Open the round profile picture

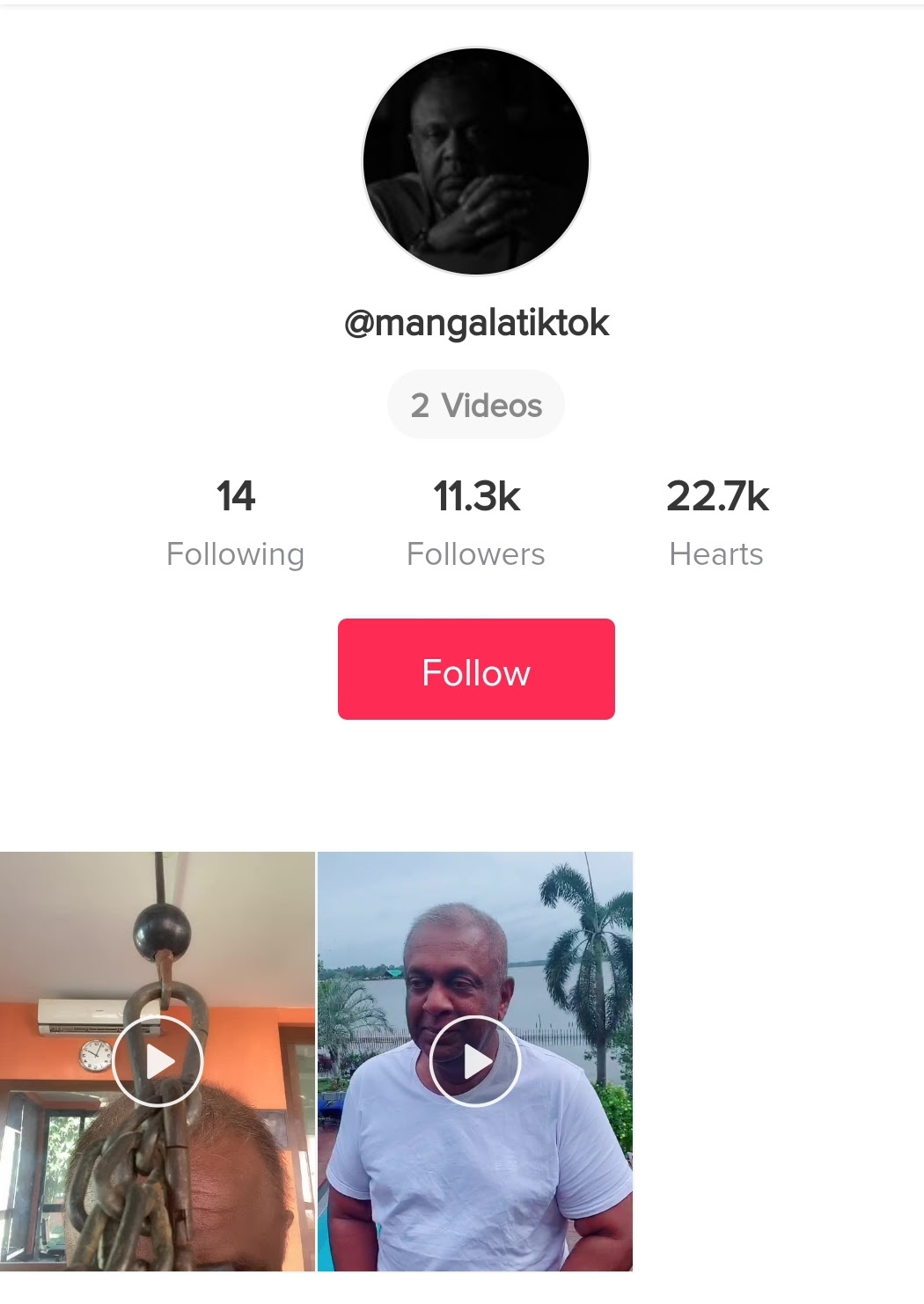tap(476, 162)
